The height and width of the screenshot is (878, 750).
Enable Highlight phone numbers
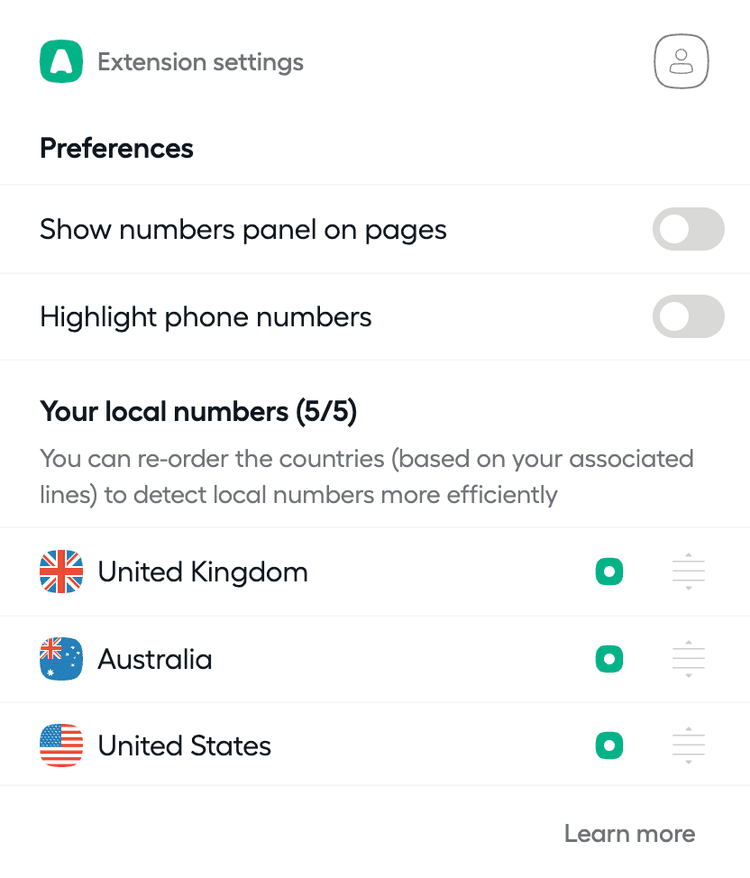(x=688, y=317)
